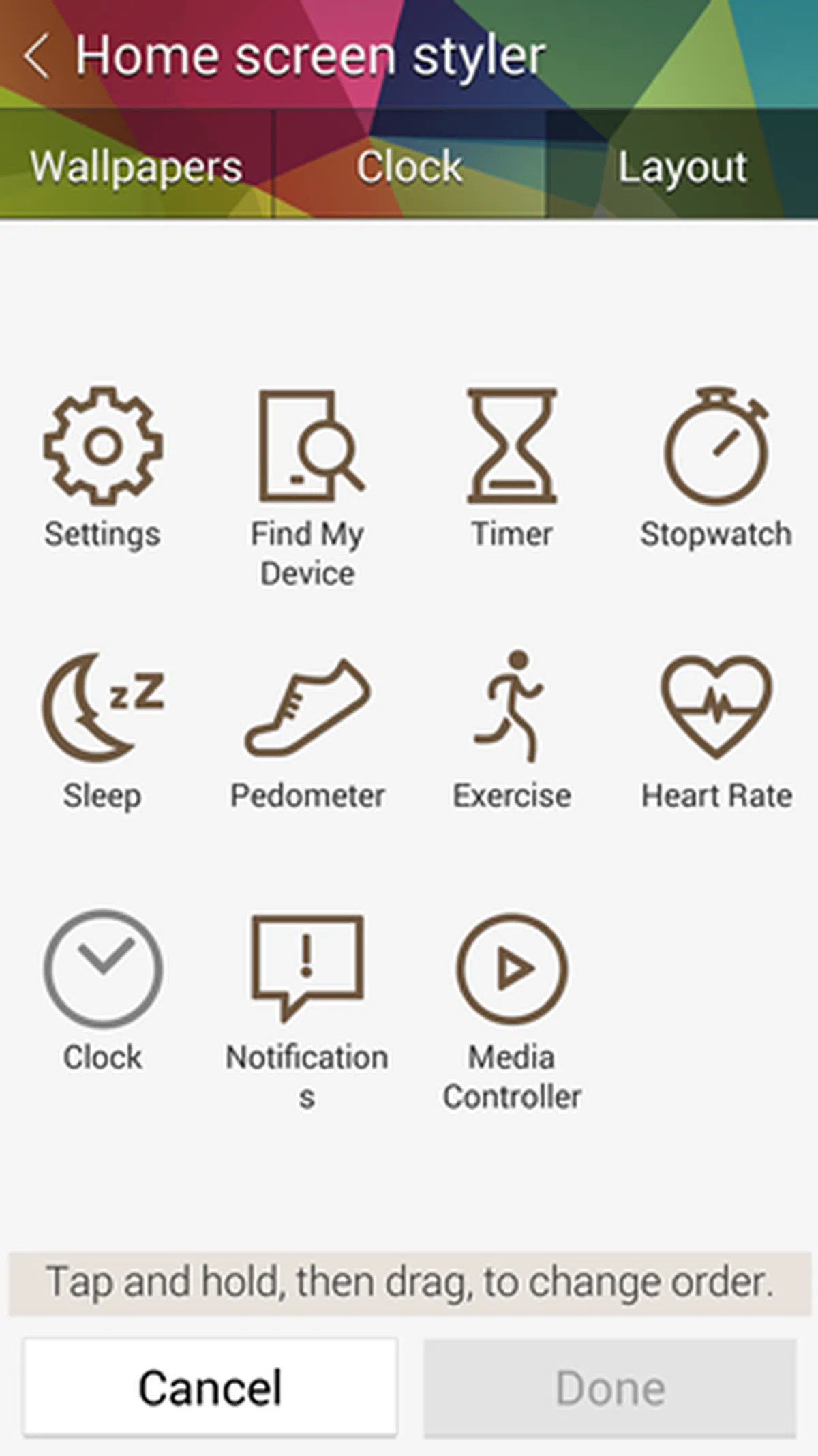Go back from Home screen styler
Viewport: 818px width, 1456px height.
tap(35, 56)
